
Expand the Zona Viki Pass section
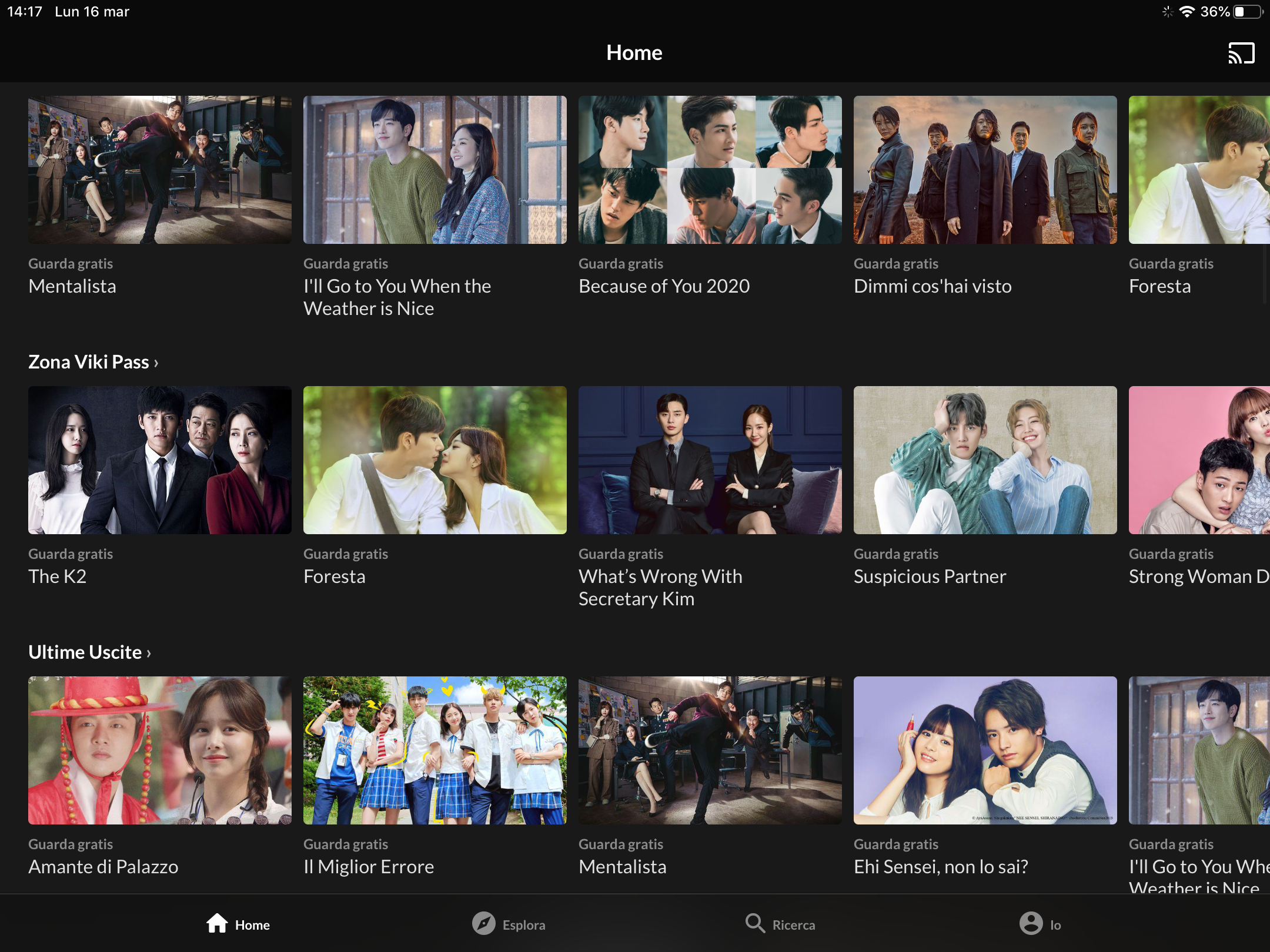pyautogui.click(x=93, y=362)
